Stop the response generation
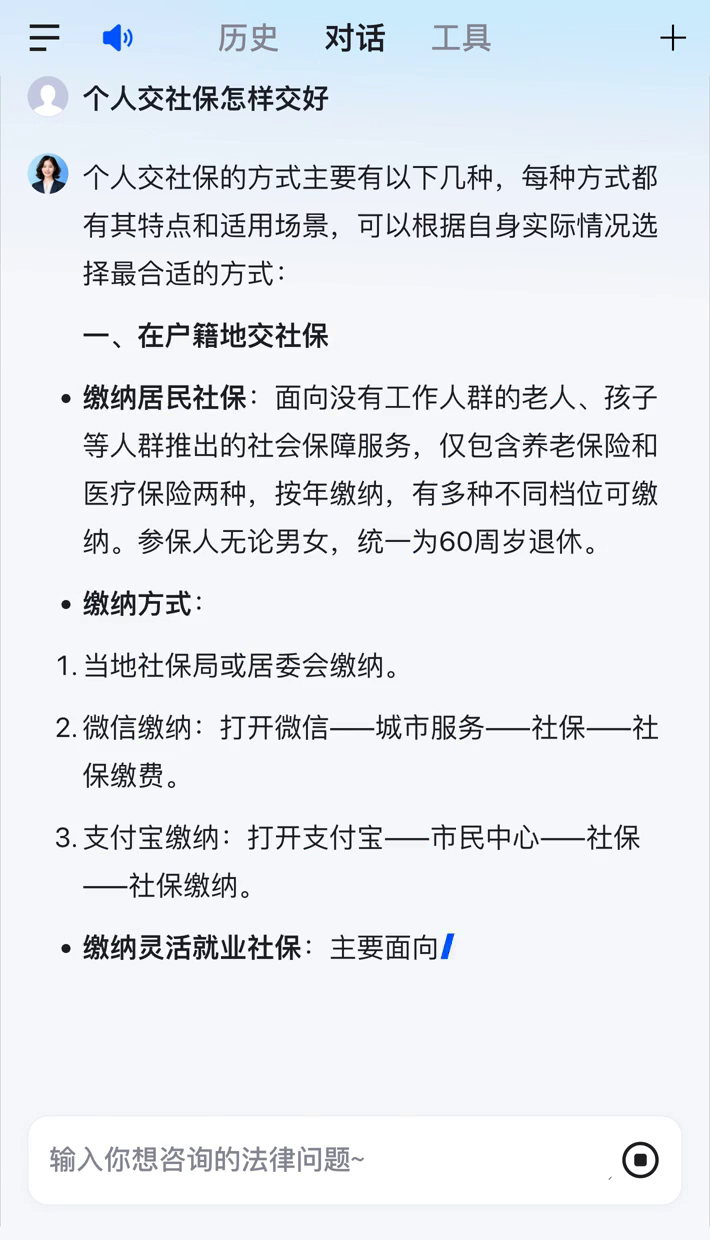 [x=640, y=1160]
